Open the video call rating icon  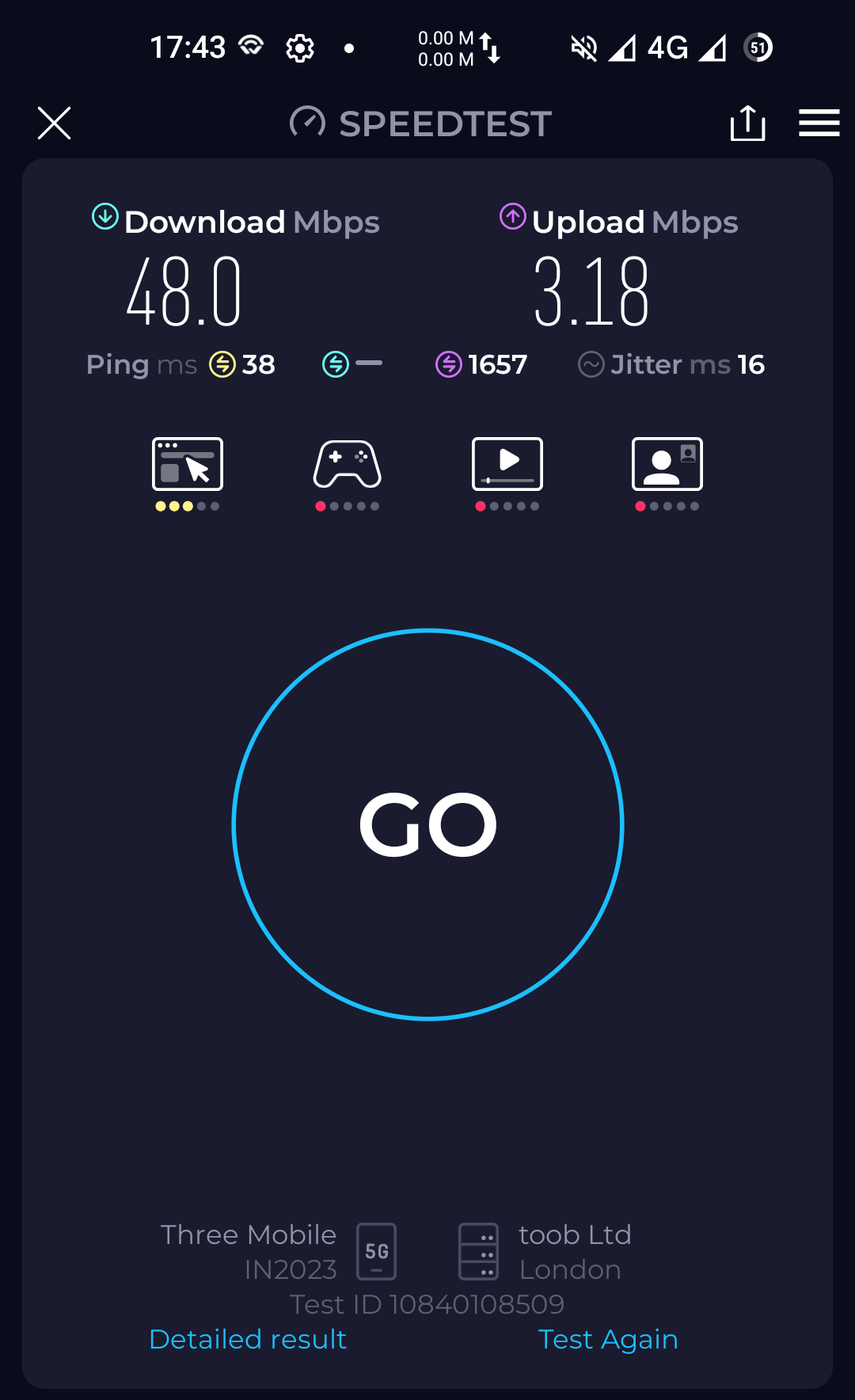click(667, 465)
